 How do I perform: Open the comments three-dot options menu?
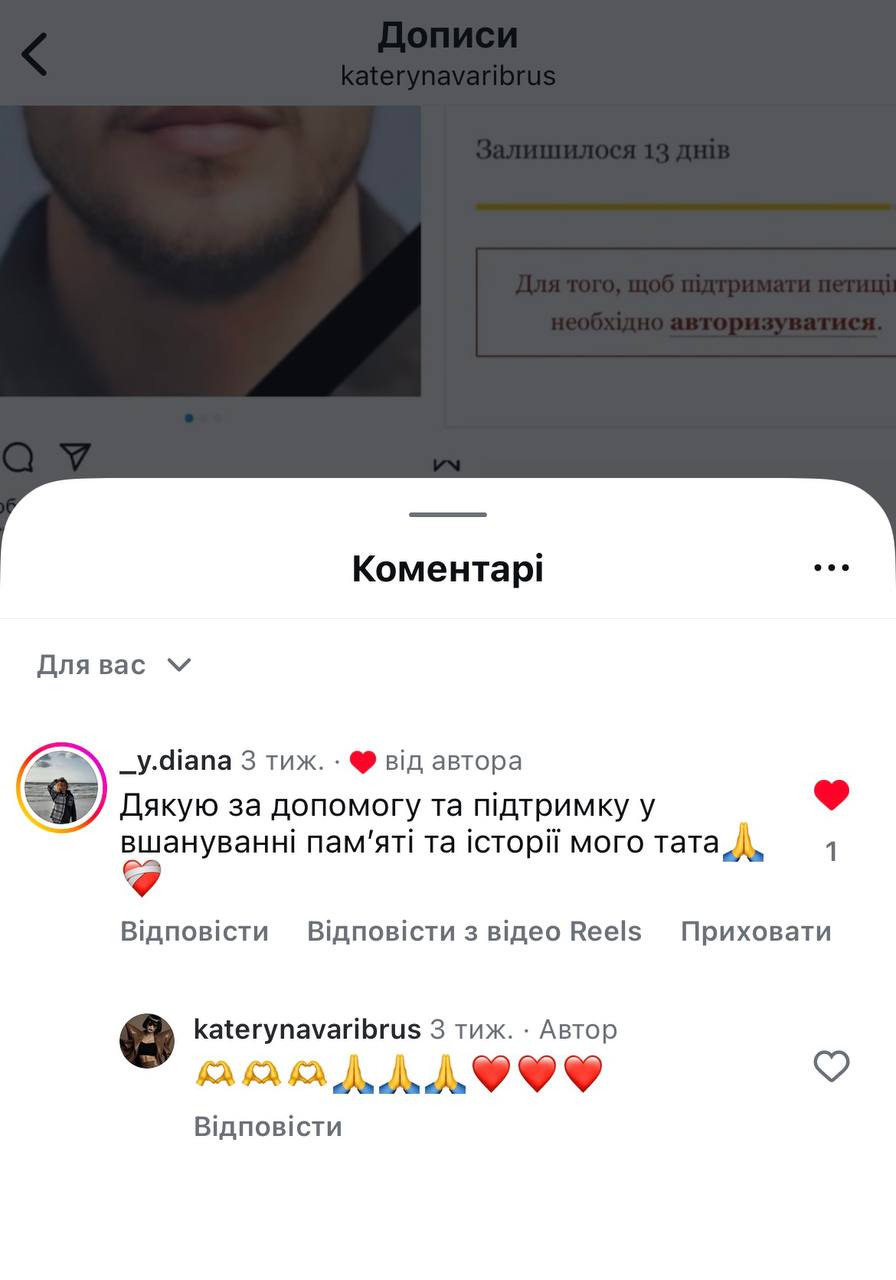831,568
